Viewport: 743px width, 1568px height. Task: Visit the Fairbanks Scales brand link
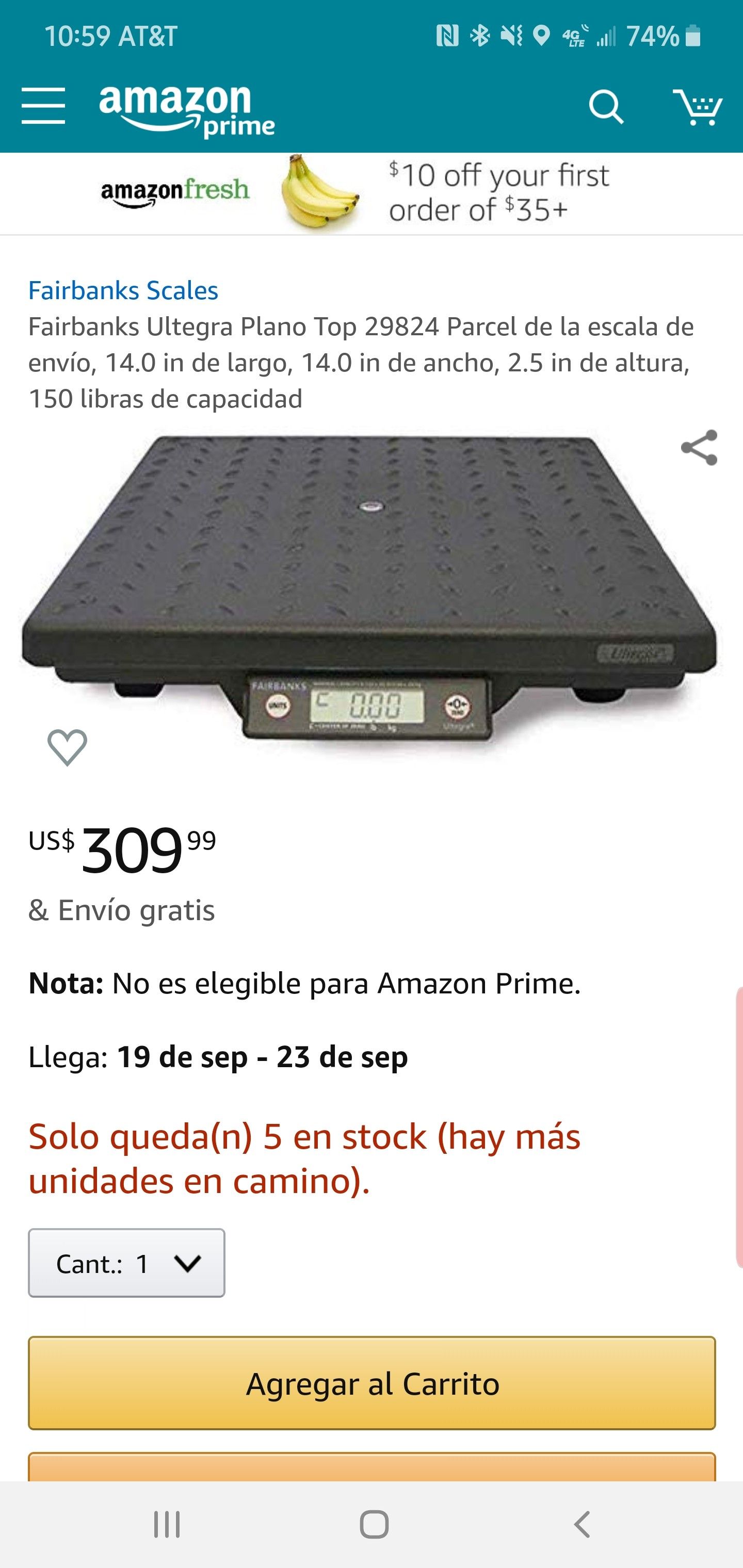pos(123,290)
